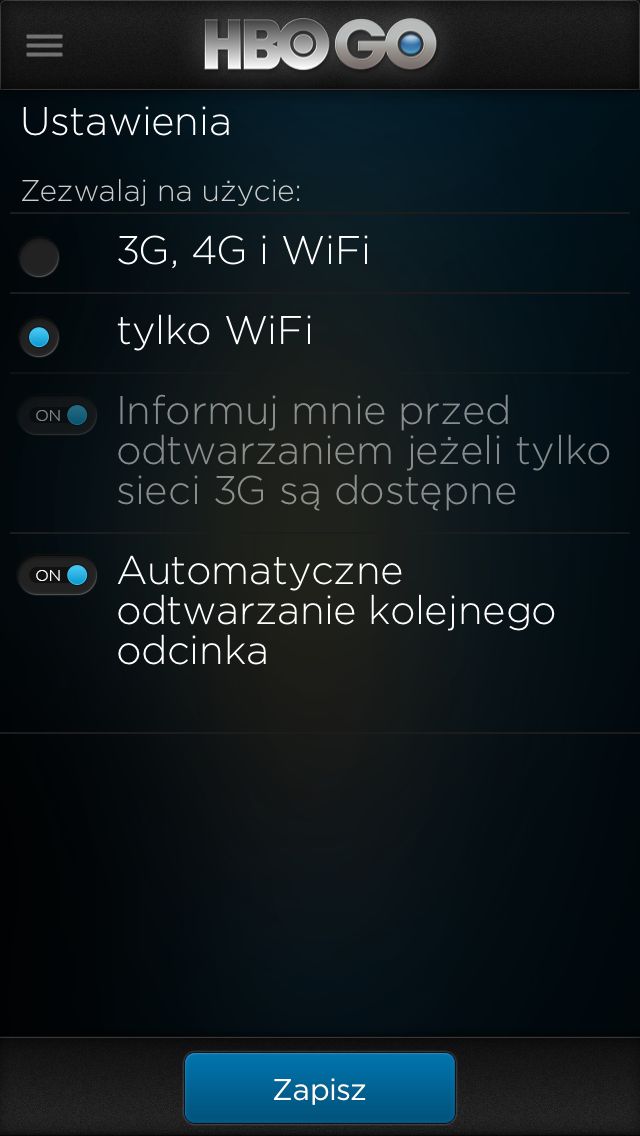
Task: Disable automatic playback of next episode
Action: pos(57,575)
